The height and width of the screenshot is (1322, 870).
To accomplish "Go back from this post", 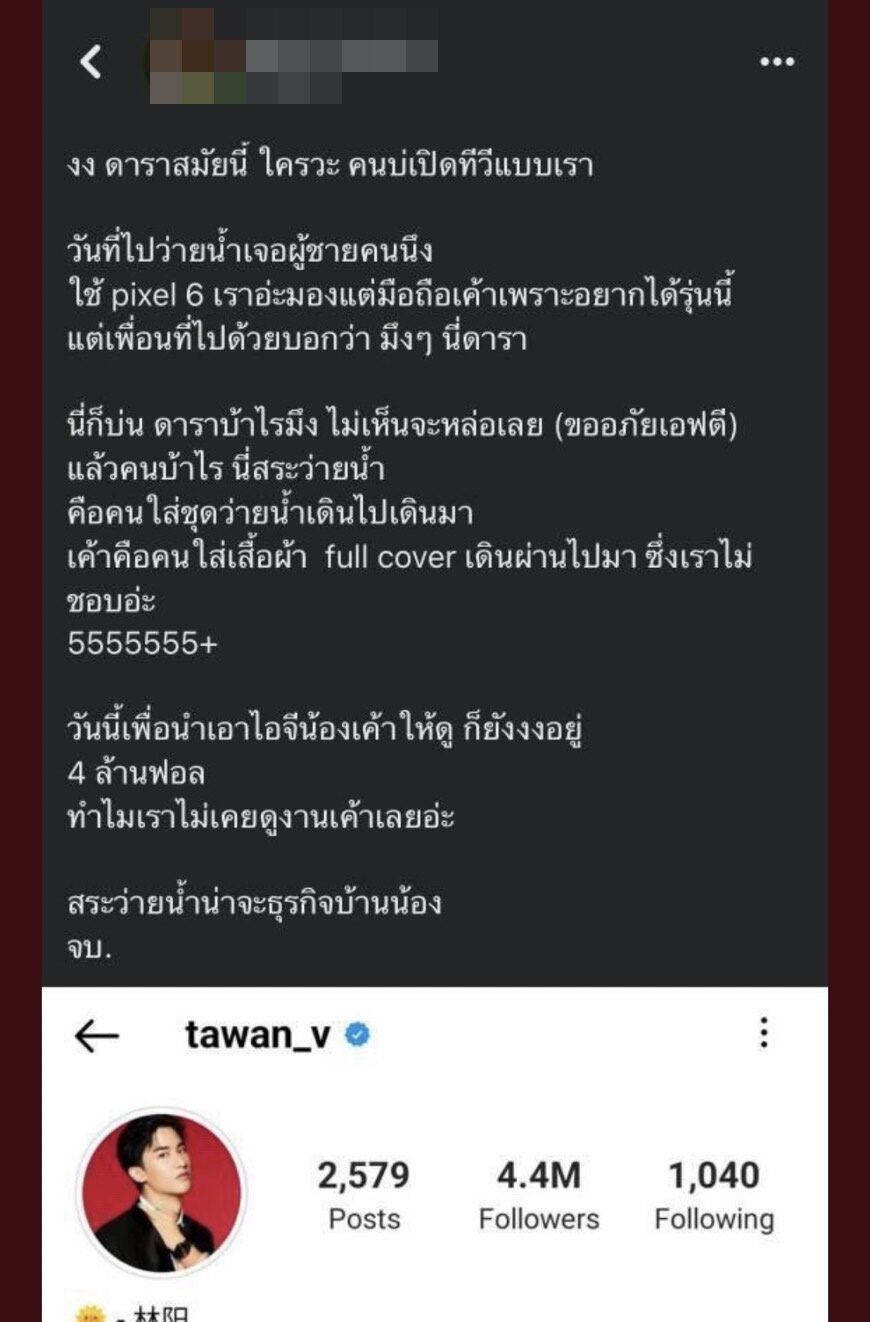I will point(91,62).
